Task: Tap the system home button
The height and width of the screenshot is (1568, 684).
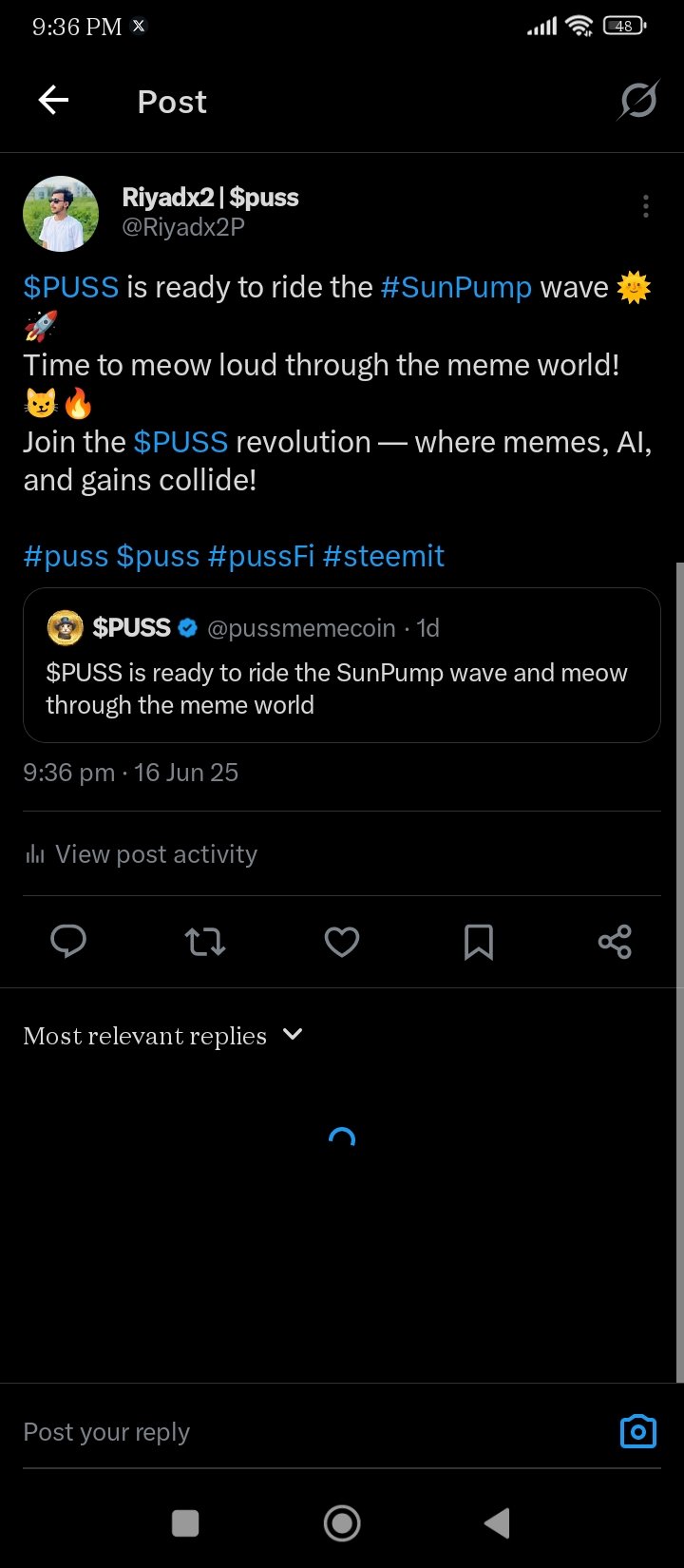Action: click(342, 1523)
